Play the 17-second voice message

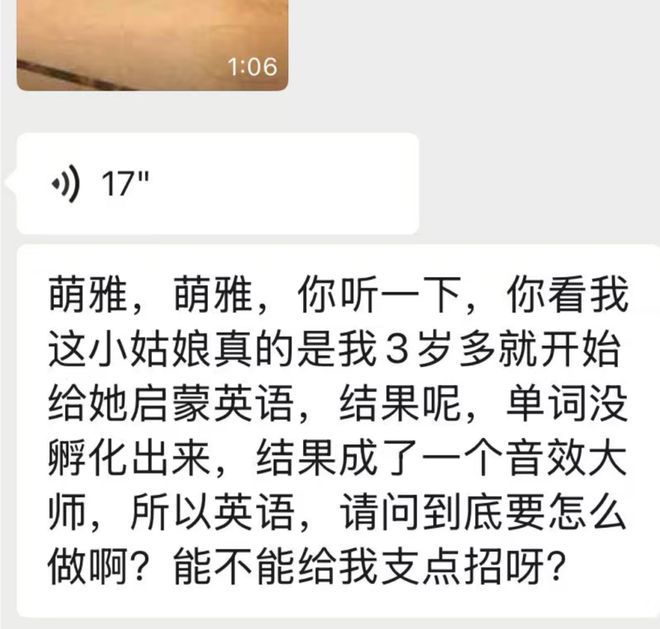point(213,184)
